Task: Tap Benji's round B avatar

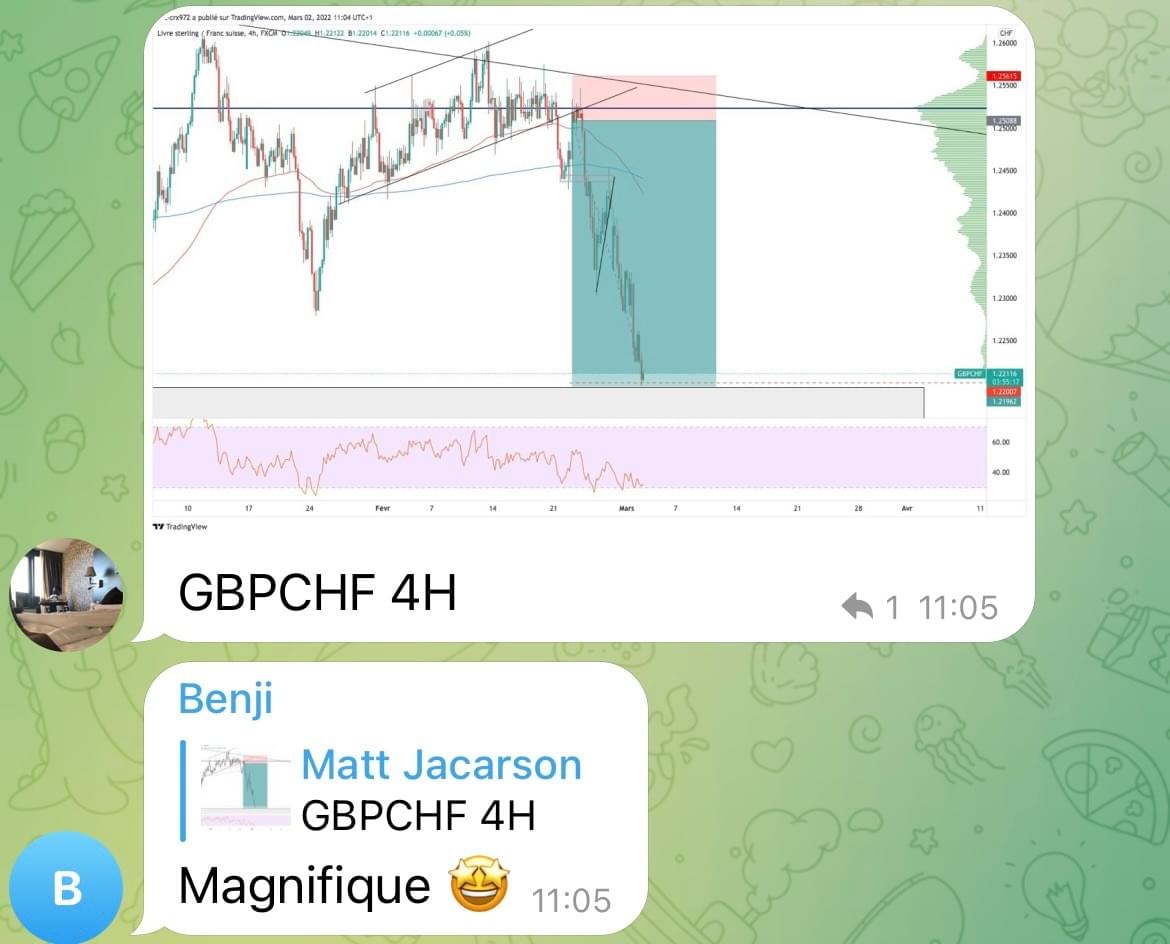Action: click(x=67, y=887)
